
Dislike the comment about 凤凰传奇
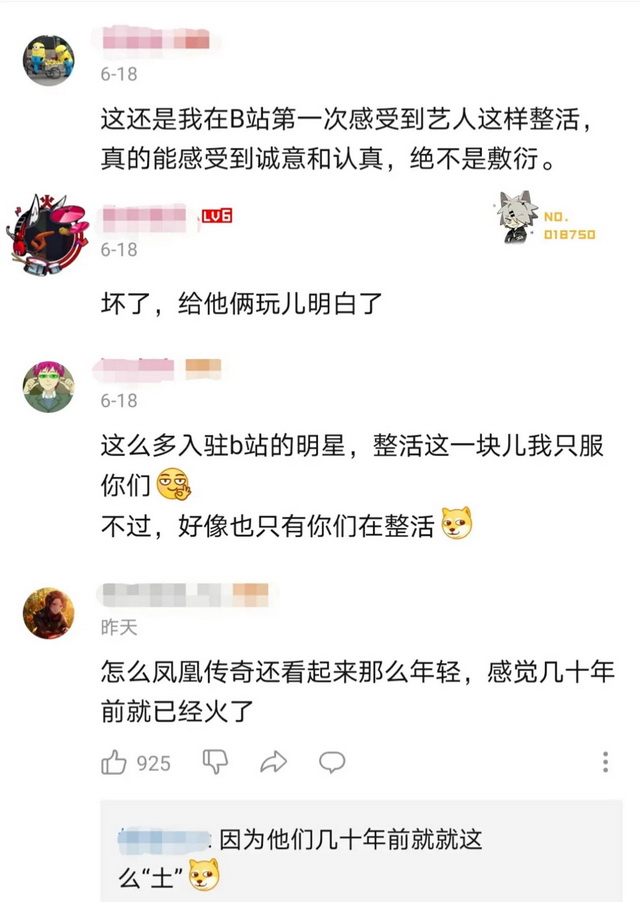pyautogui.click(x=215, y=763)
